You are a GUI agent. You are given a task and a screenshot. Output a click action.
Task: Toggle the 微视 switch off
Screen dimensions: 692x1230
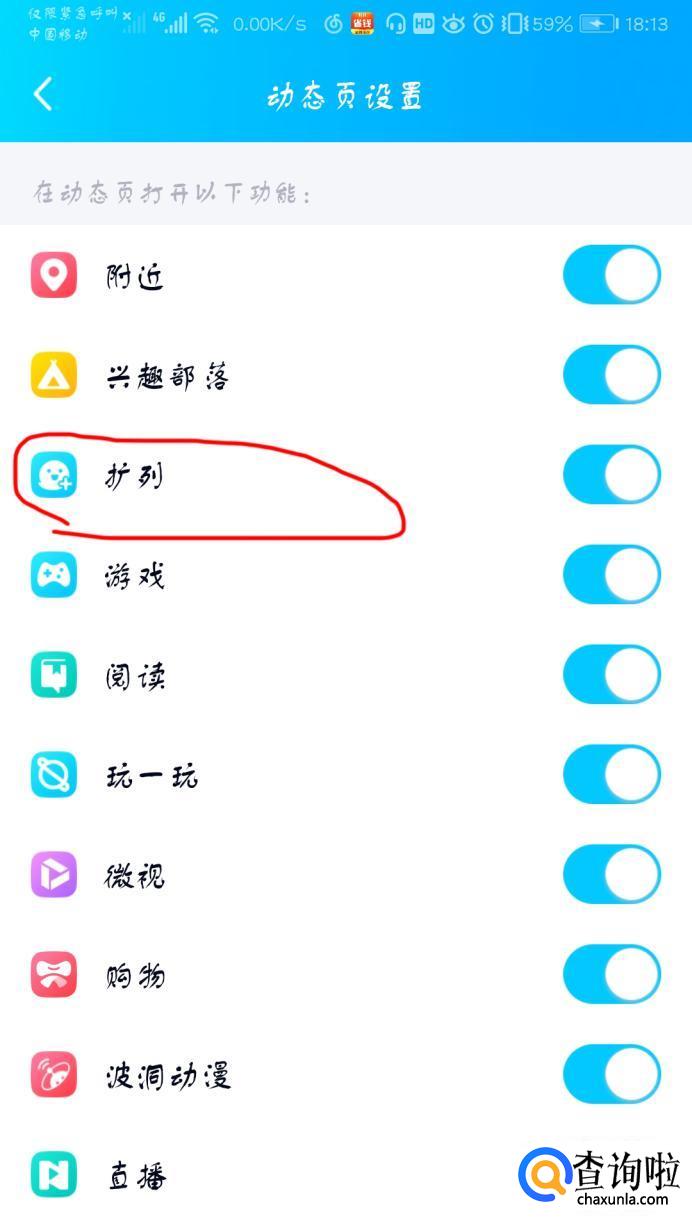pyautogui.click(x=611, y=875)
